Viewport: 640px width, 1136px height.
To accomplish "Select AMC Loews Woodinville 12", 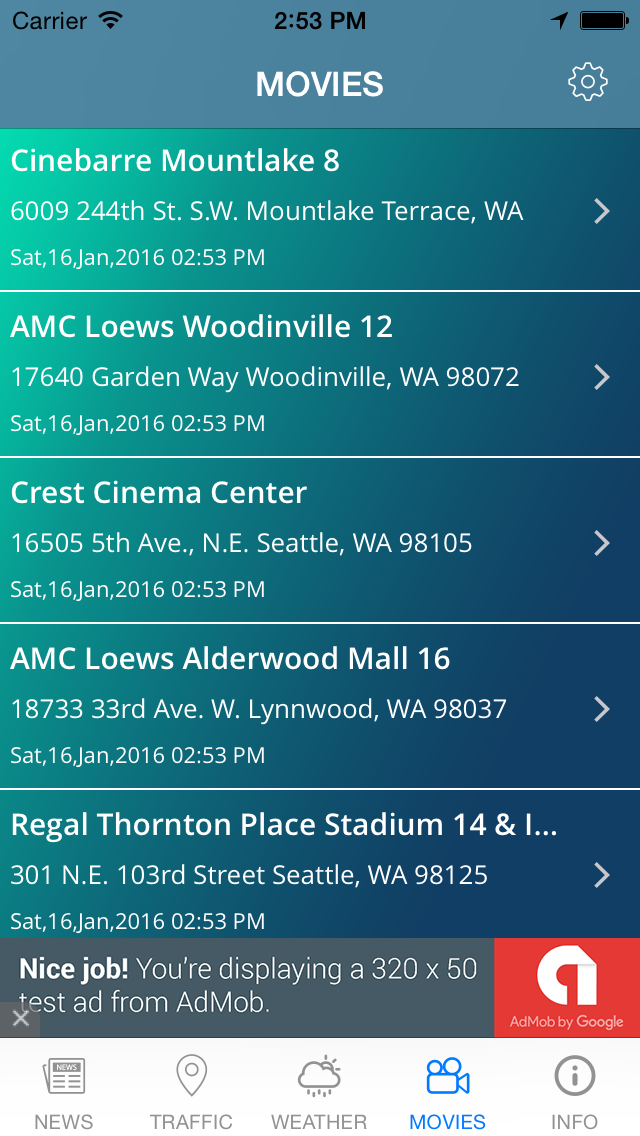I will [x=320, y=376].
